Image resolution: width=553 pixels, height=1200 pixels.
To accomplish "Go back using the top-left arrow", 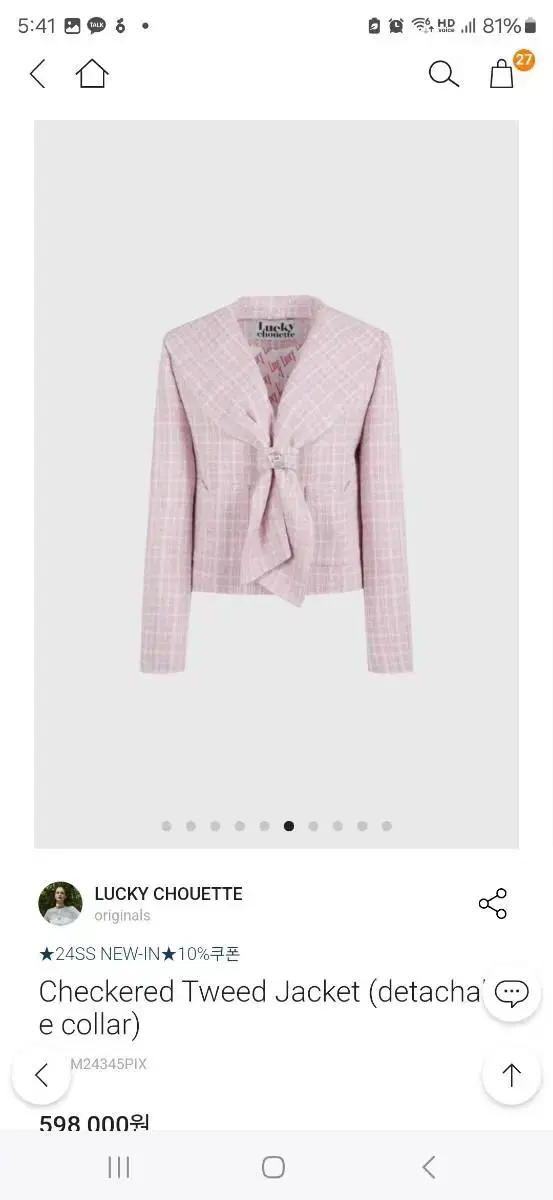I will [38, 74].
